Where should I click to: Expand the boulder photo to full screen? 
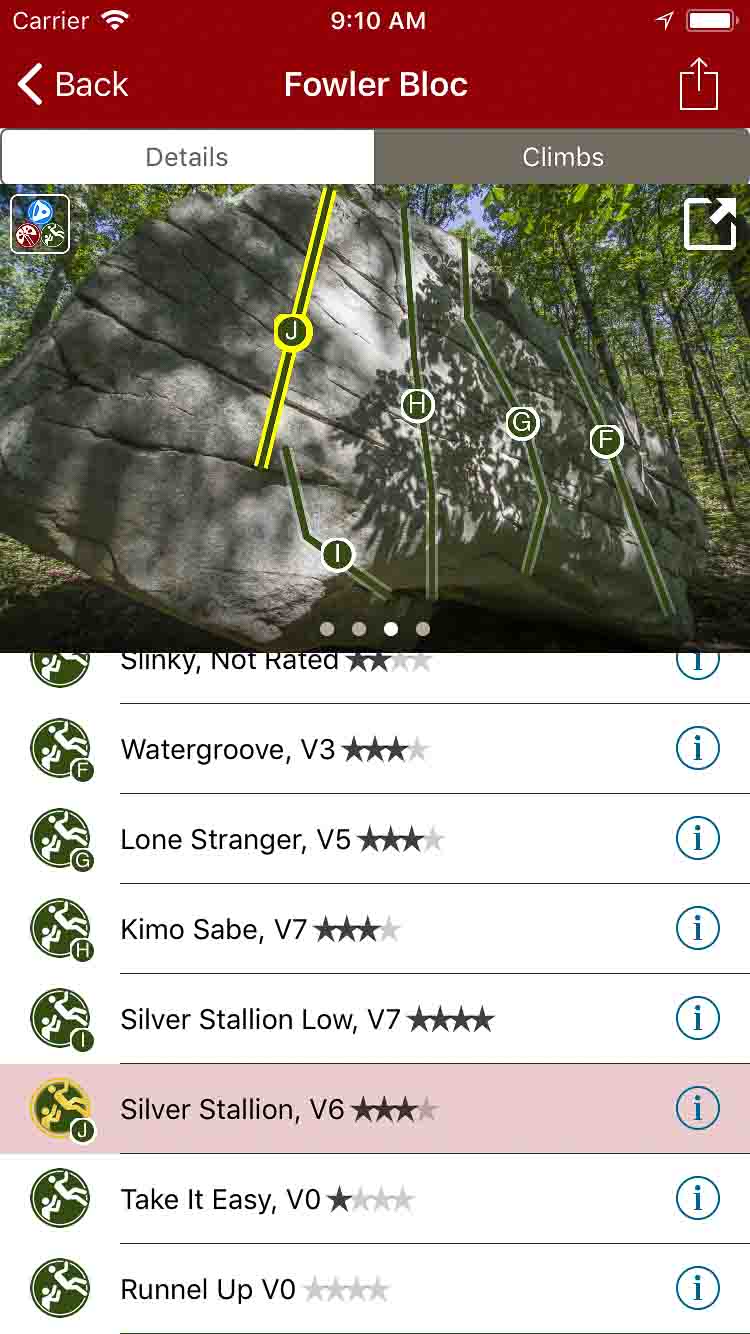pos(709,223)
